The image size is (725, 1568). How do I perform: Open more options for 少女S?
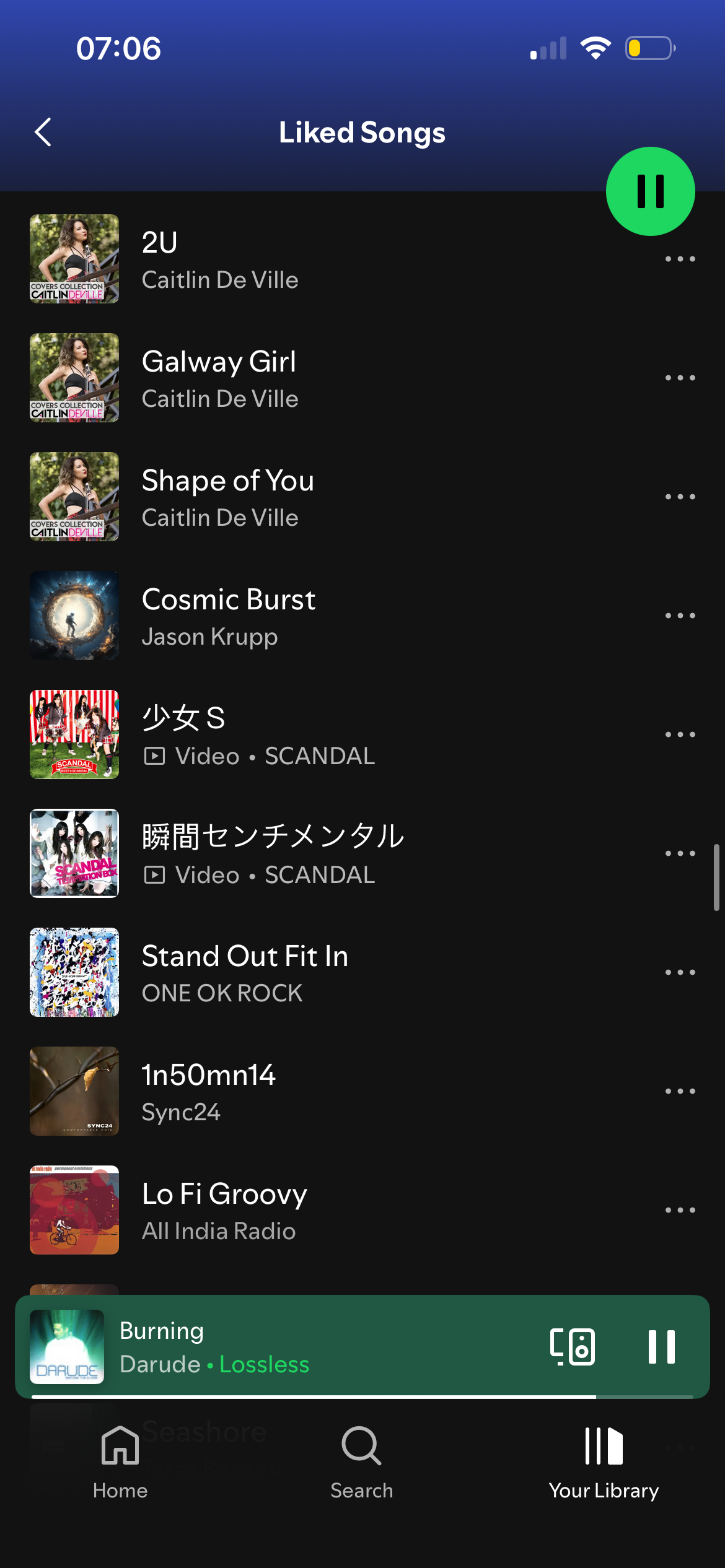click(680, 734)
